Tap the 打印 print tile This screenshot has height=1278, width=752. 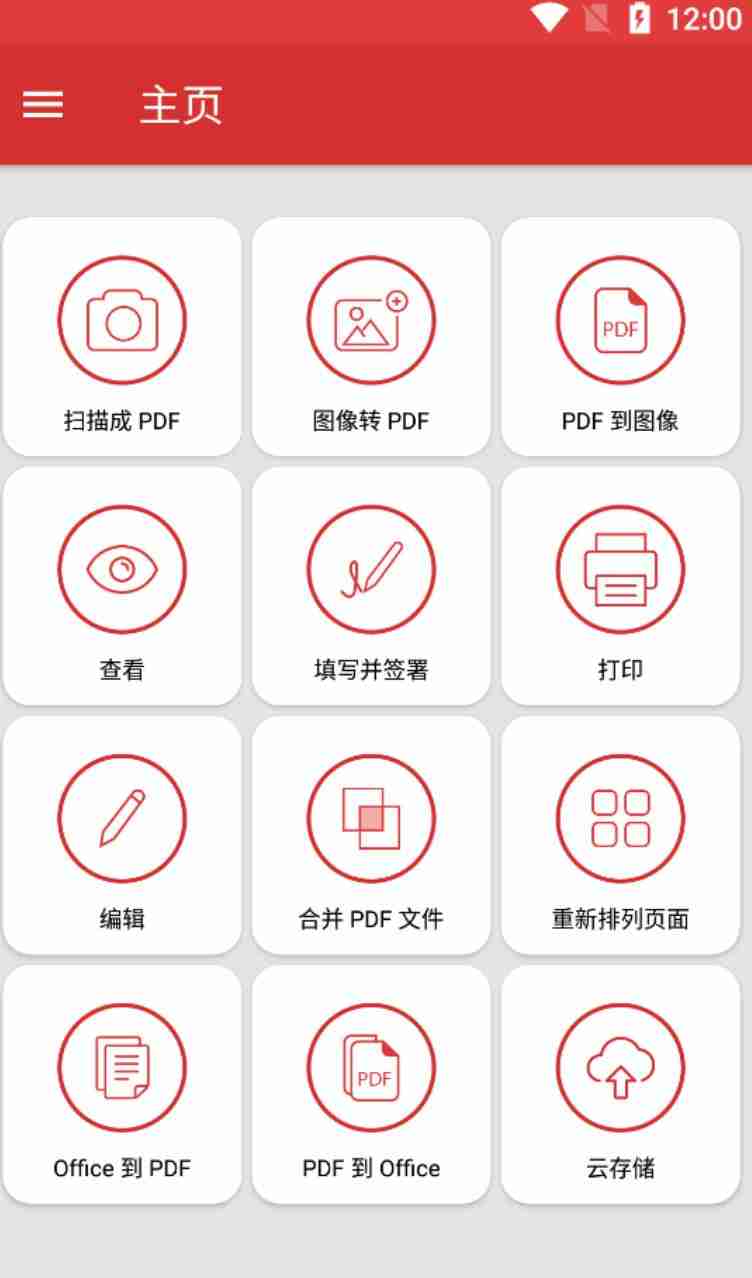[x=620, y=586]
